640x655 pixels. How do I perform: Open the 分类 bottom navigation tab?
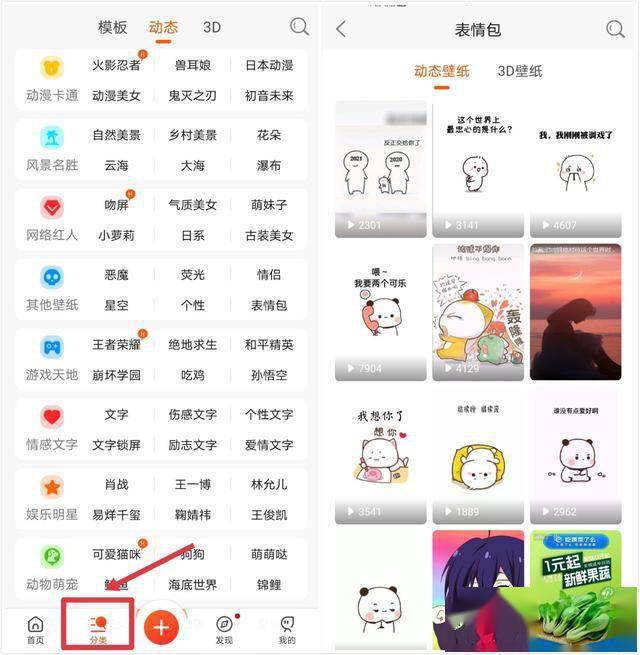point(98,630)
